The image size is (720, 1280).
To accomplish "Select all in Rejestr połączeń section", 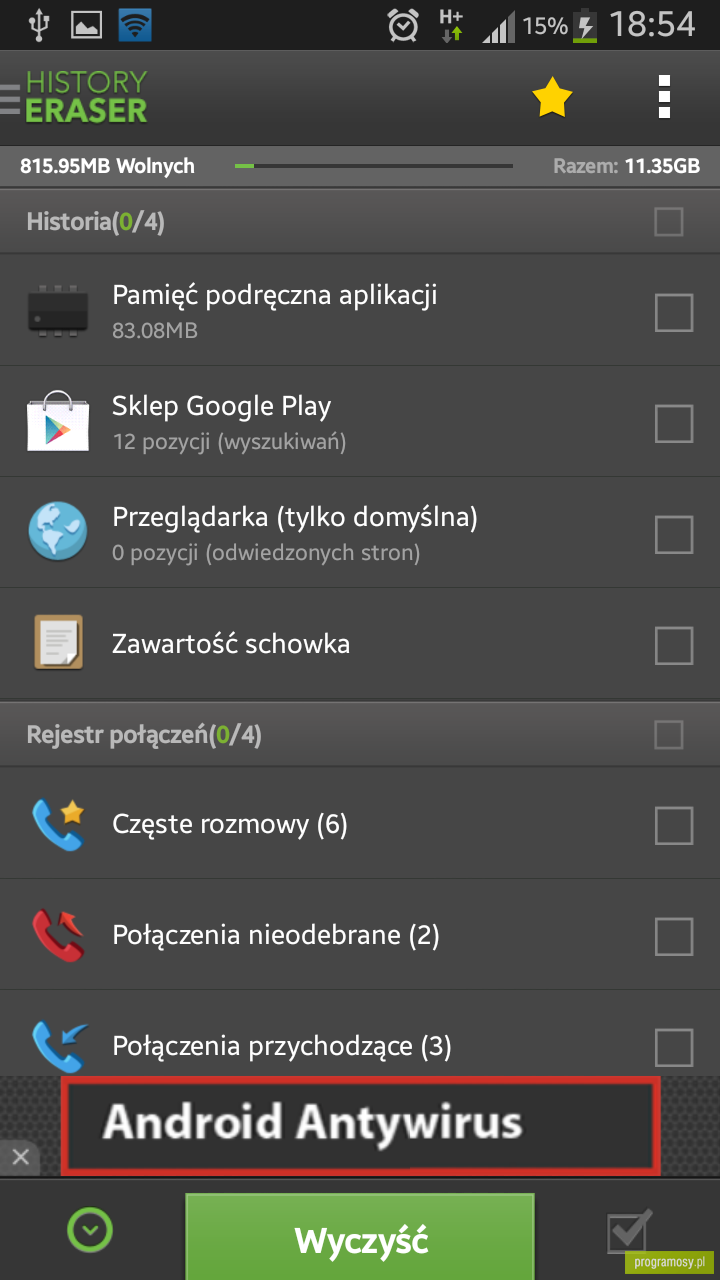I will [x=669, y=735].
